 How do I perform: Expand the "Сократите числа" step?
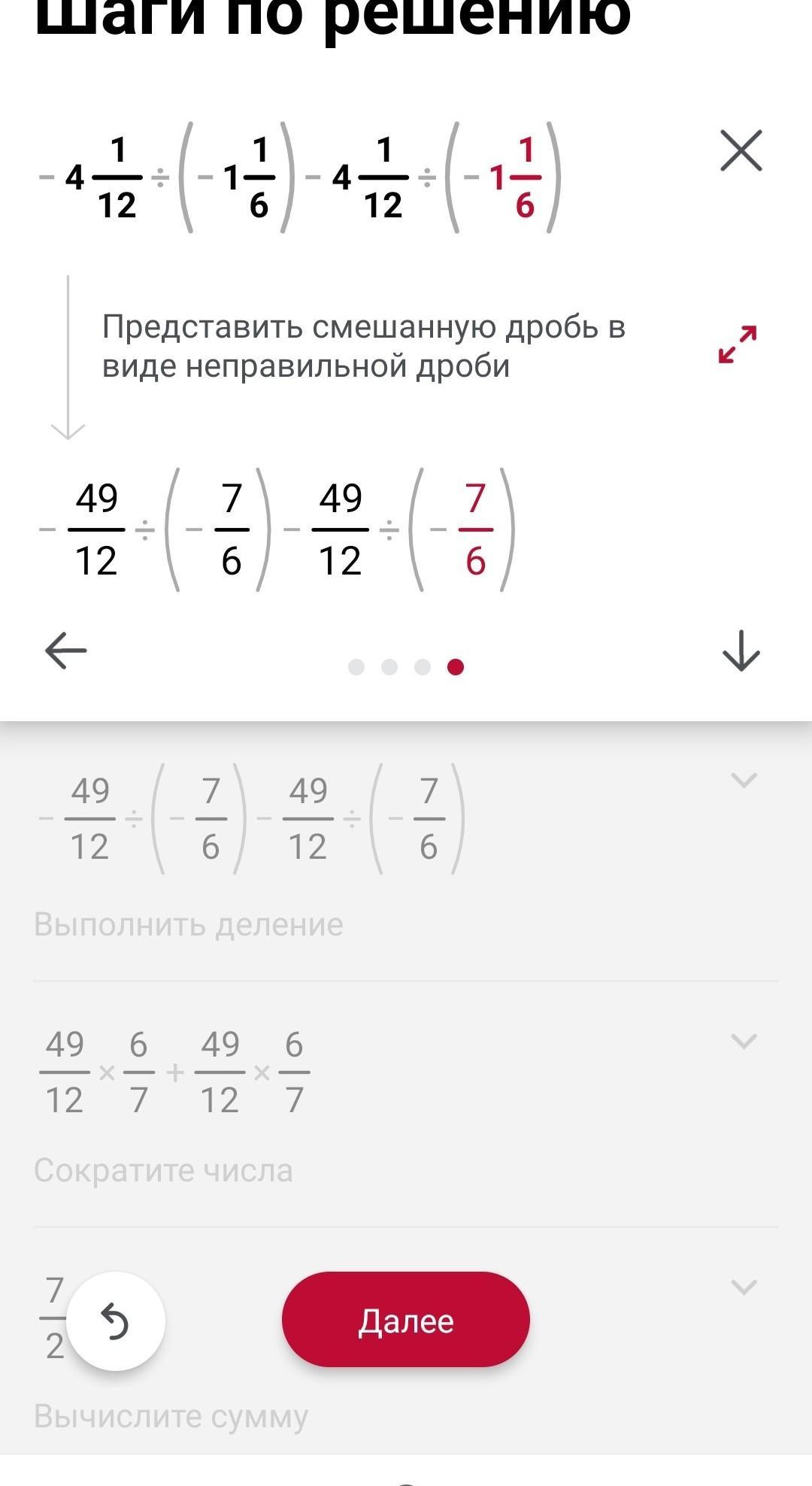pos(744,1041)
